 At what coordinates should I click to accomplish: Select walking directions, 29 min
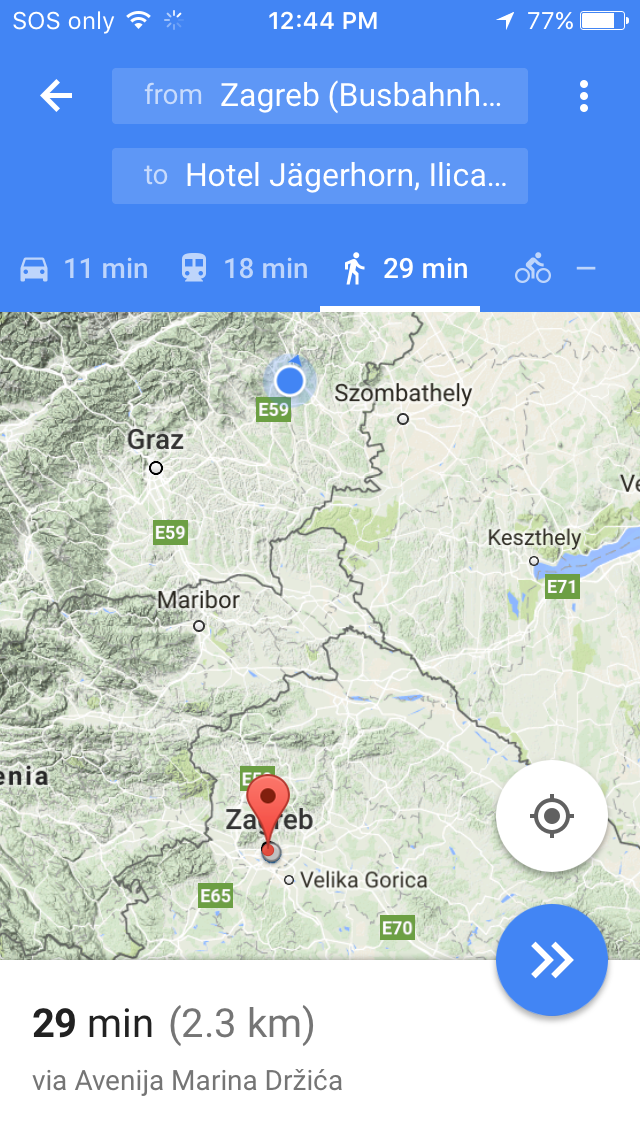click(404, 268)
